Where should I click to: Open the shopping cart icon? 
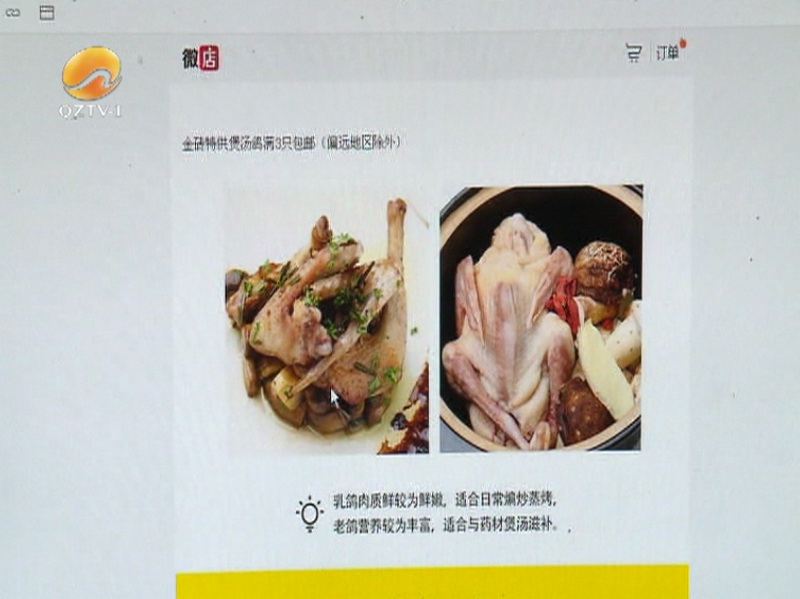click(x=634, y=54)
